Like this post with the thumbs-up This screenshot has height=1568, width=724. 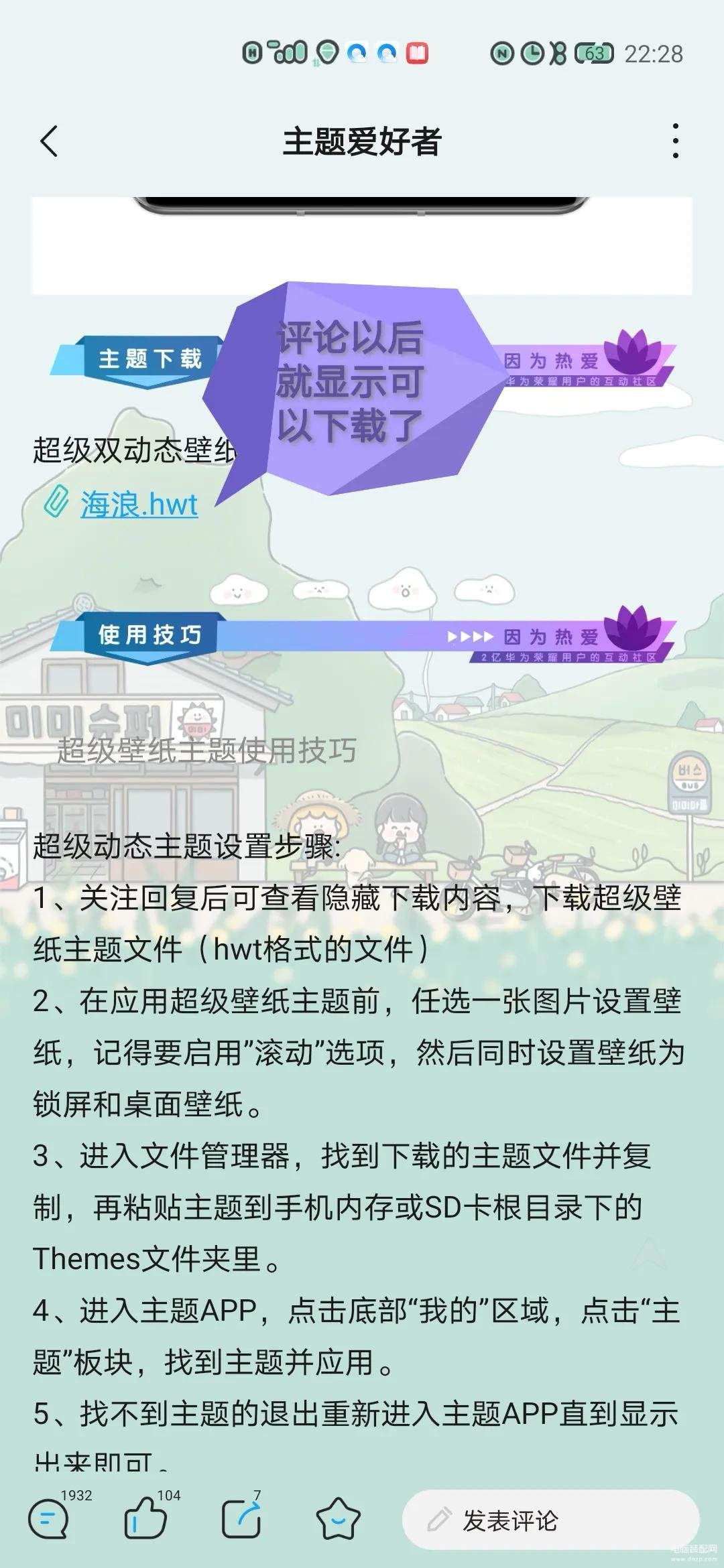[x=145, y=1520]
